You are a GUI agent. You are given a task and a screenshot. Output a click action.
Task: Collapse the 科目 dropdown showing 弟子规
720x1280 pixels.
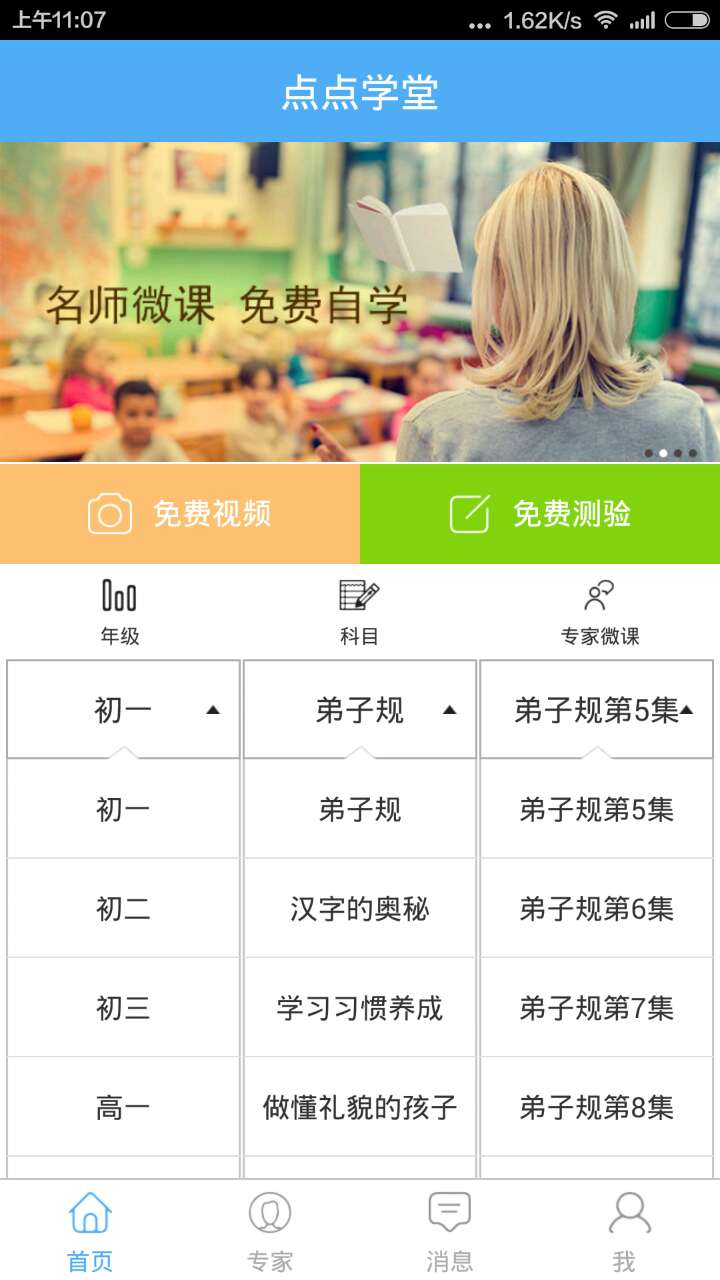tap(360, 710)
